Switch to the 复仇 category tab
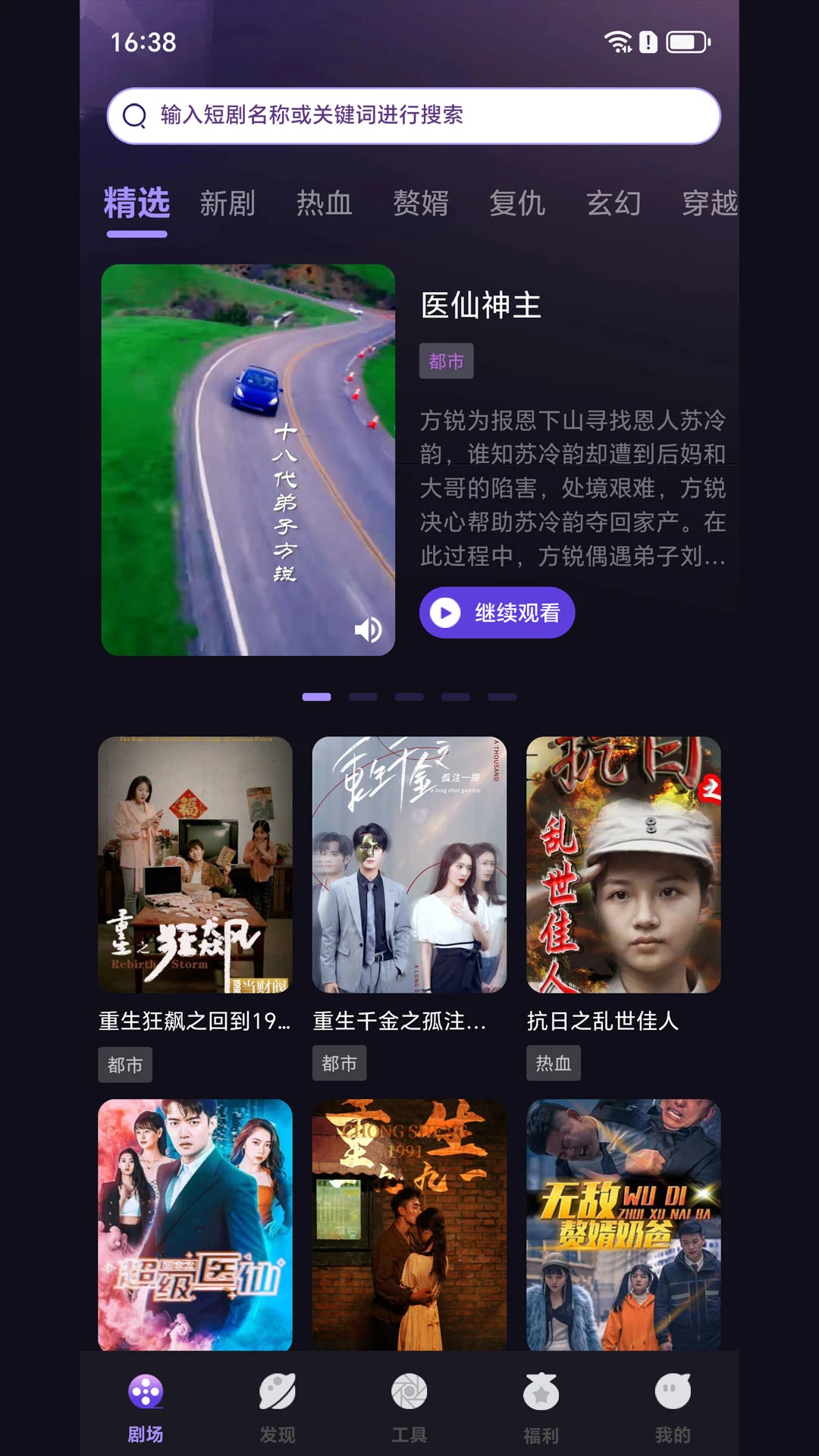The image size is (819, 1456). click(x=516, y=203)
